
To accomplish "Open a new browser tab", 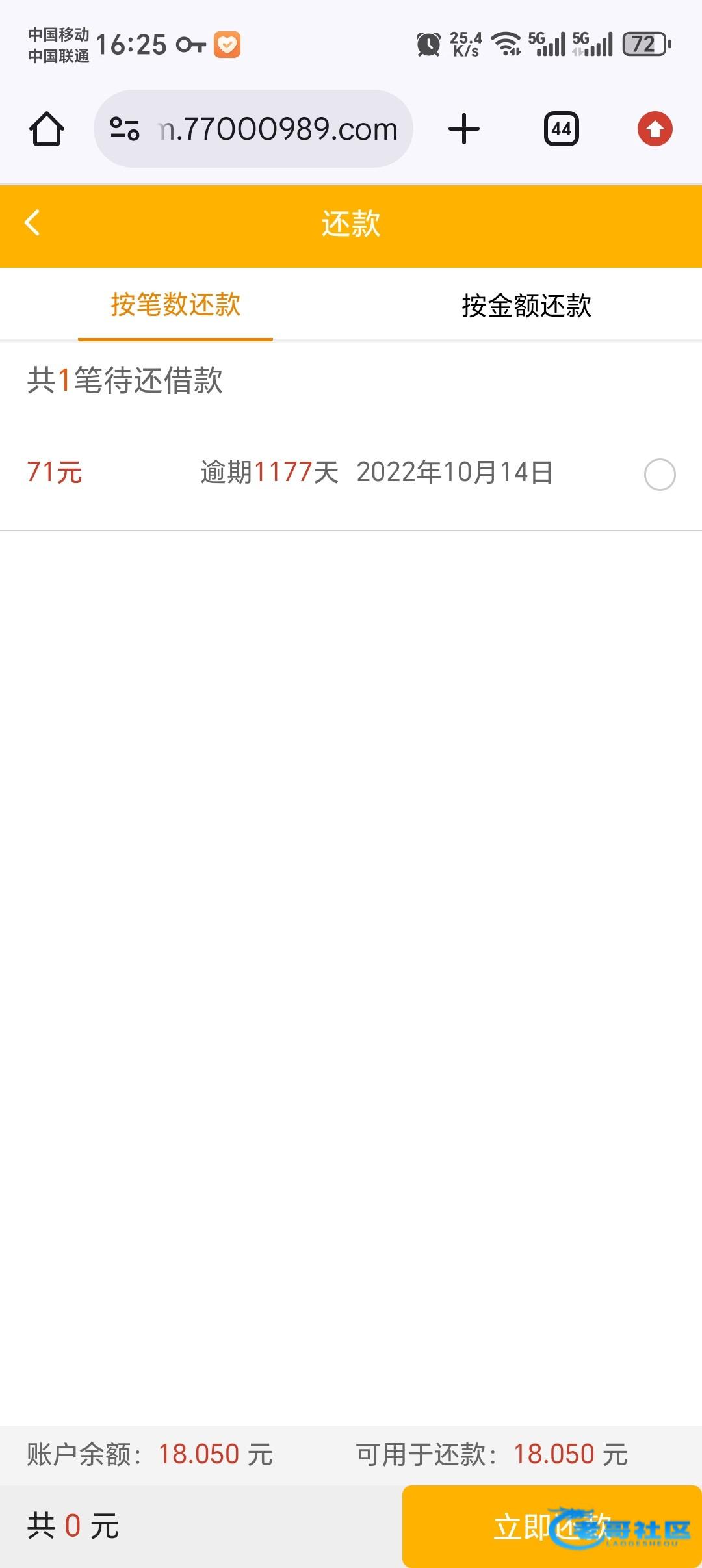I will (x=464, y=129).
